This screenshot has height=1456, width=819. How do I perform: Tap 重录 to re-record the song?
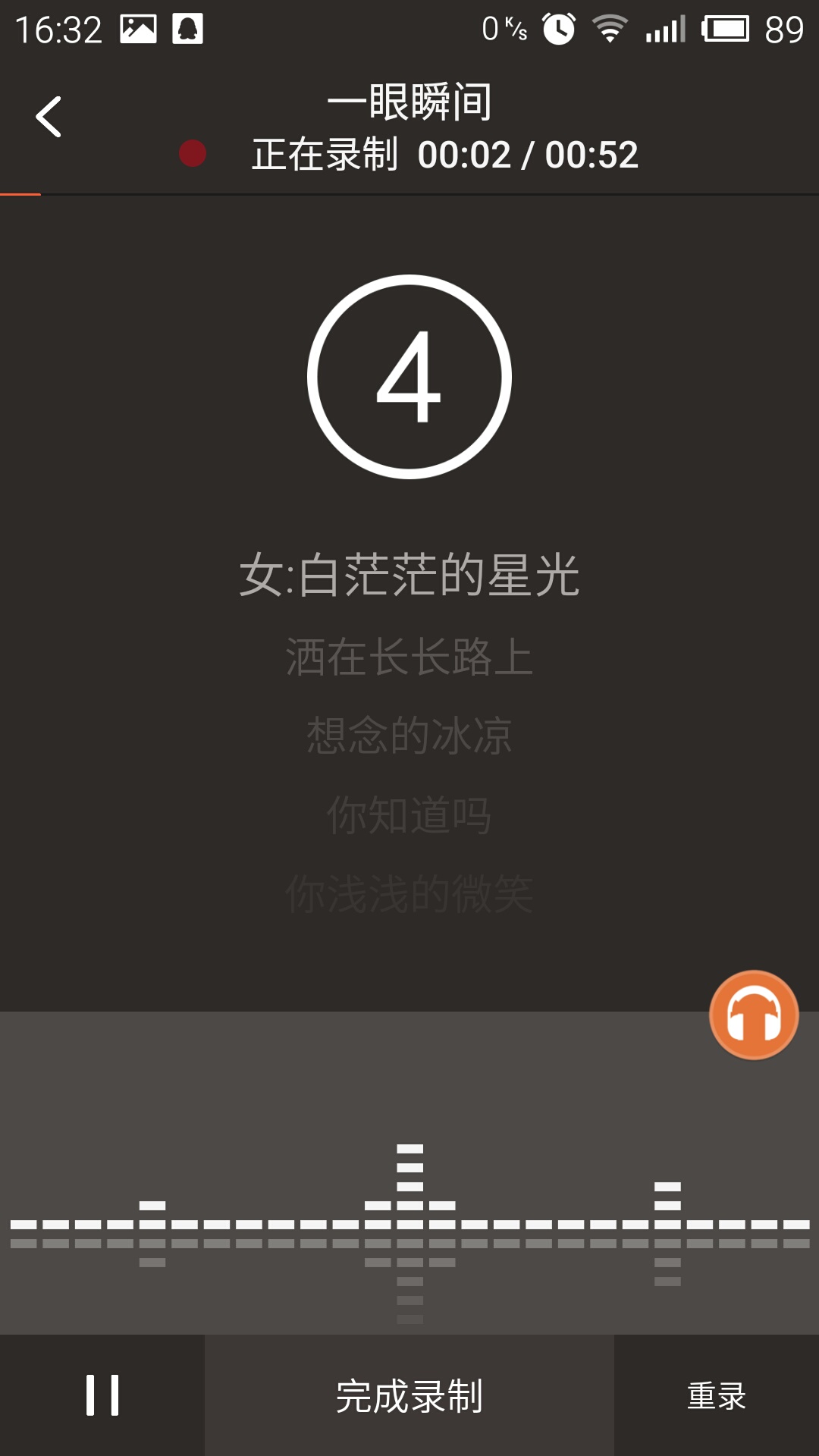(x=716, y=1395)
